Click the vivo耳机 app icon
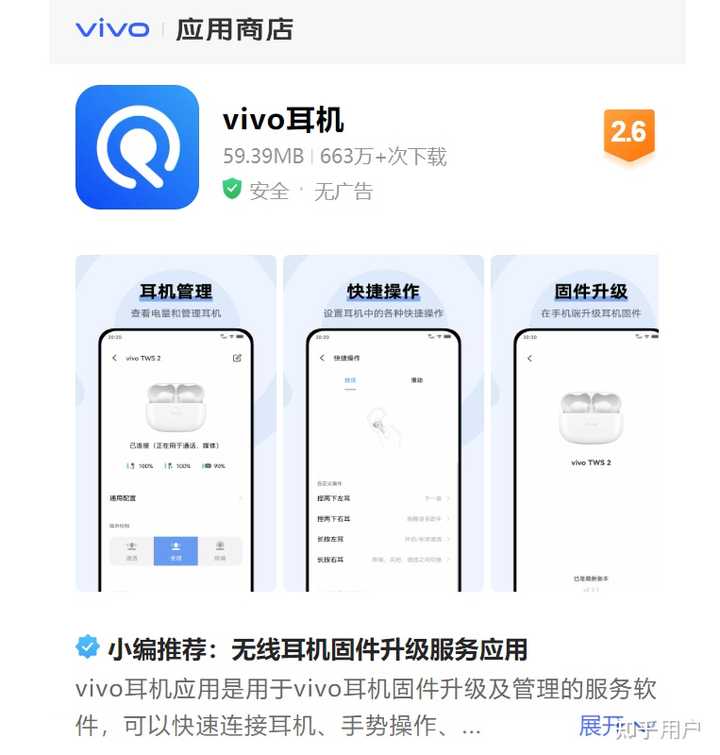Screen dimensions: 720x755 click(x=137, y=146)
